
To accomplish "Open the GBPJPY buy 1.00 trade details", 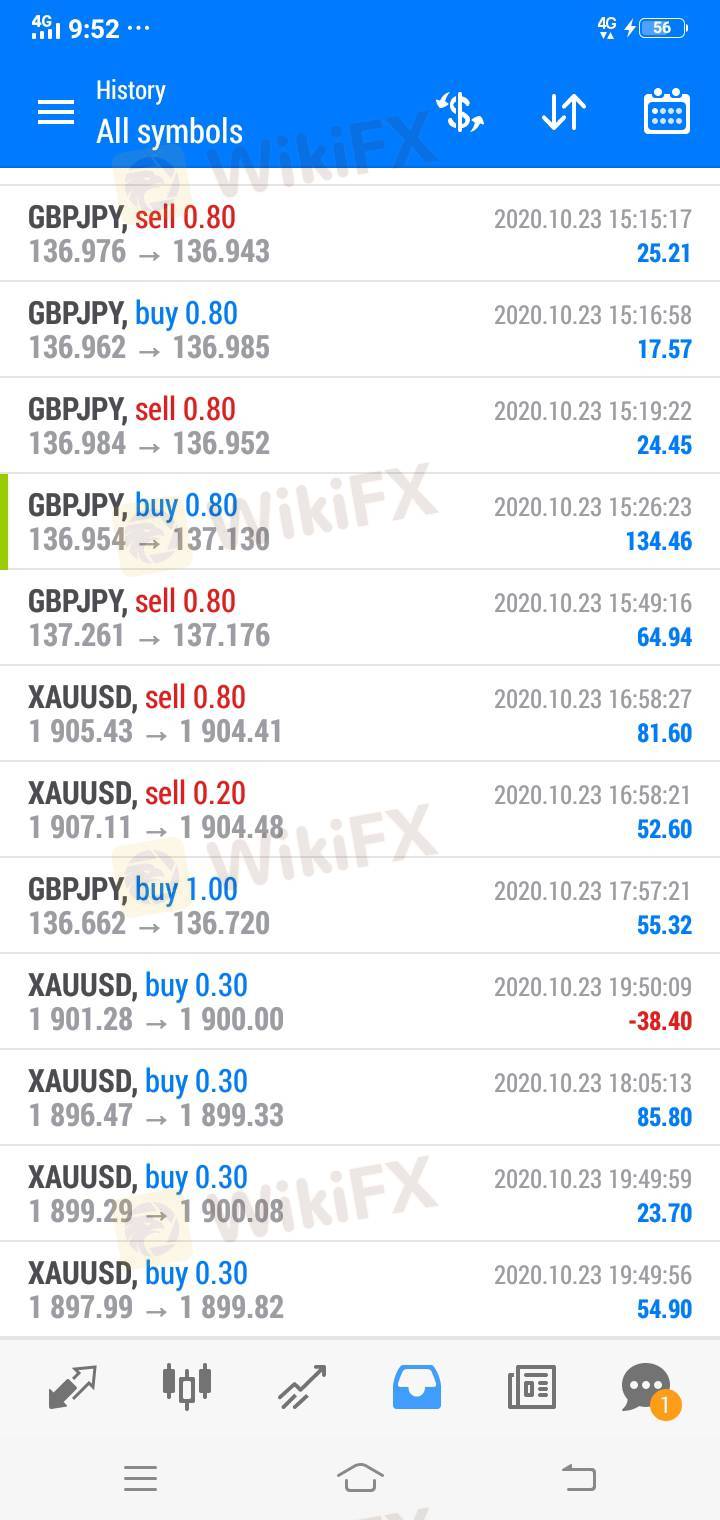I will click(x=360, y=906).
